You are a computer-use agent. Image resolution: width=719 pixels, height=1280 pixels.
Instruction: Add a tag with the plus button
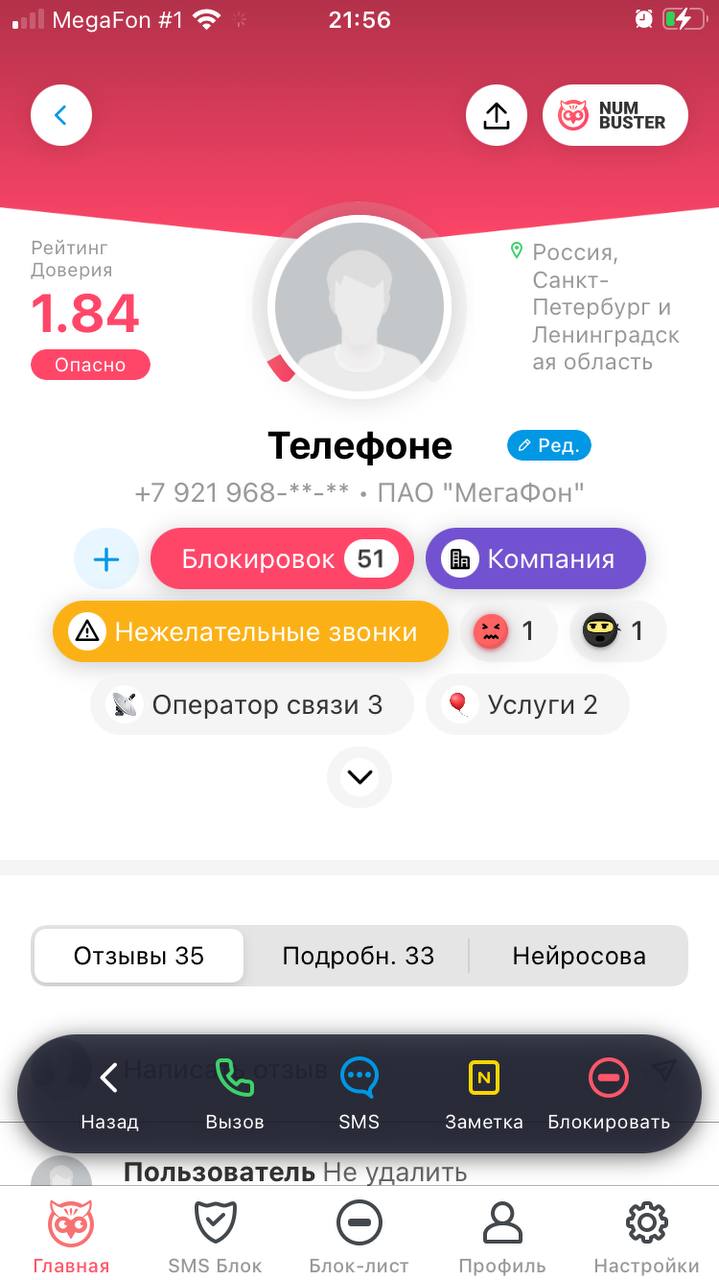(x=106, y=559)
